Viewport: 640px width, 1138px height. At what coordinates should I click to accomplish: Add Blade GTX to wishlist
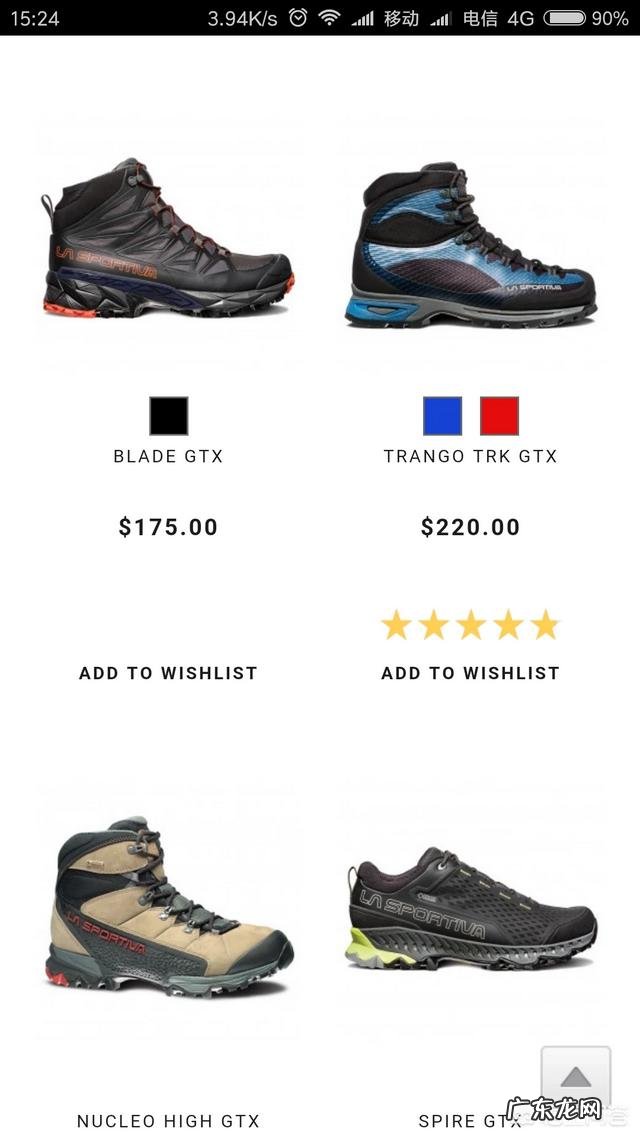pos(168,673)
